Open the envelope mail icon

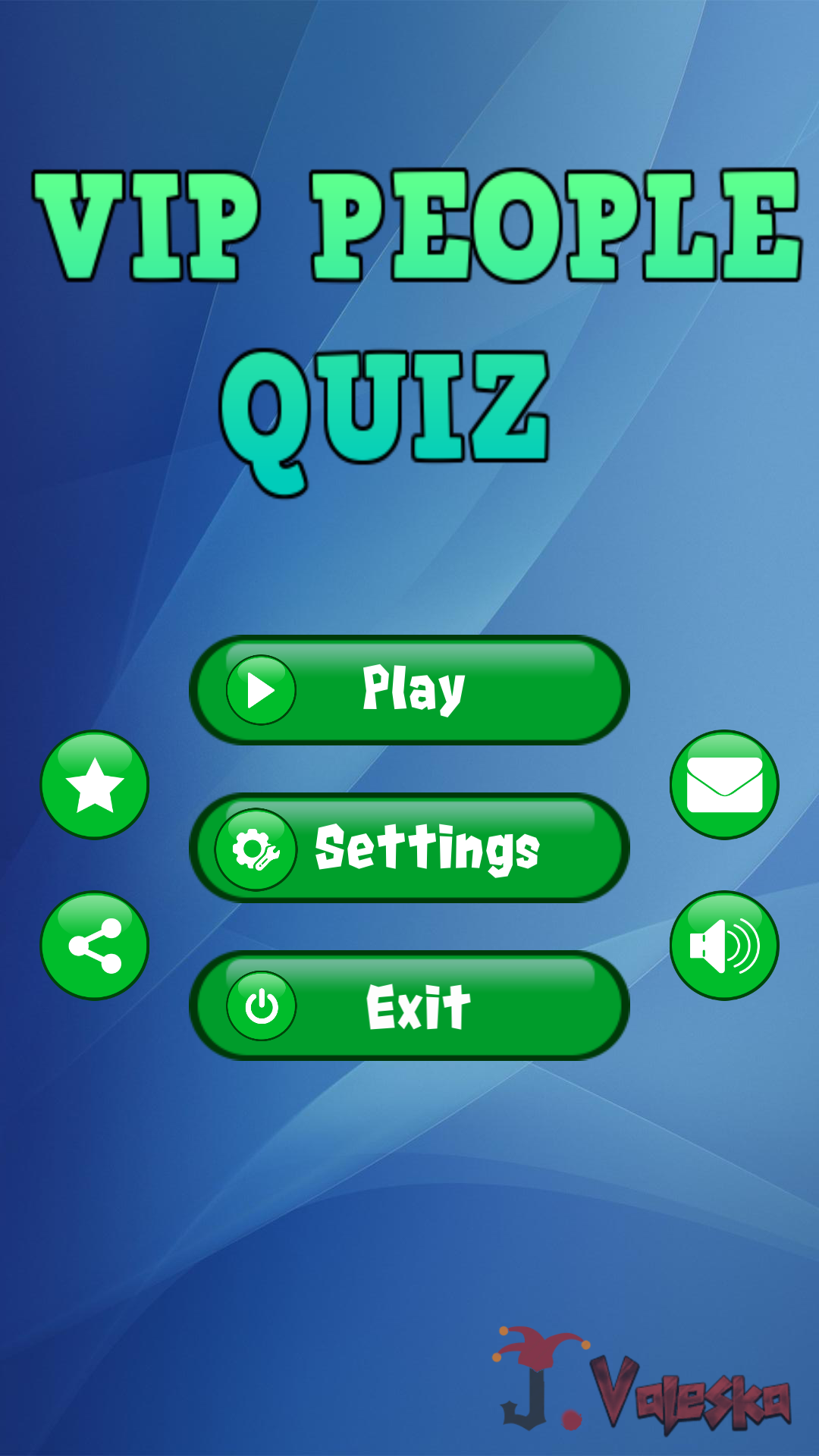[x=724, y=785]
